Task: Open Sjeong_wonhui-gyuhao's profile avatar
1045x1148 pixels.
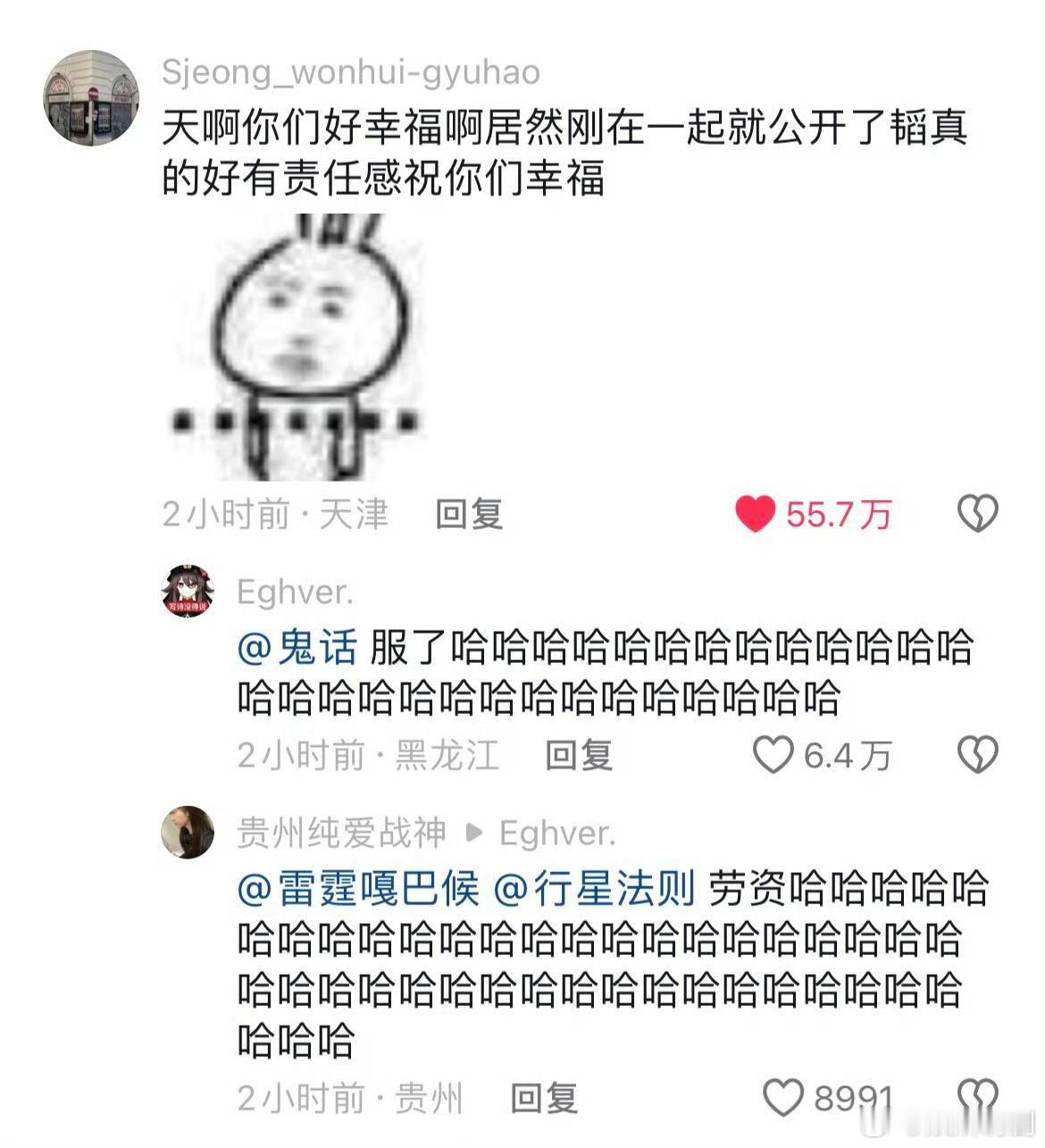Action: click(89, 94)
